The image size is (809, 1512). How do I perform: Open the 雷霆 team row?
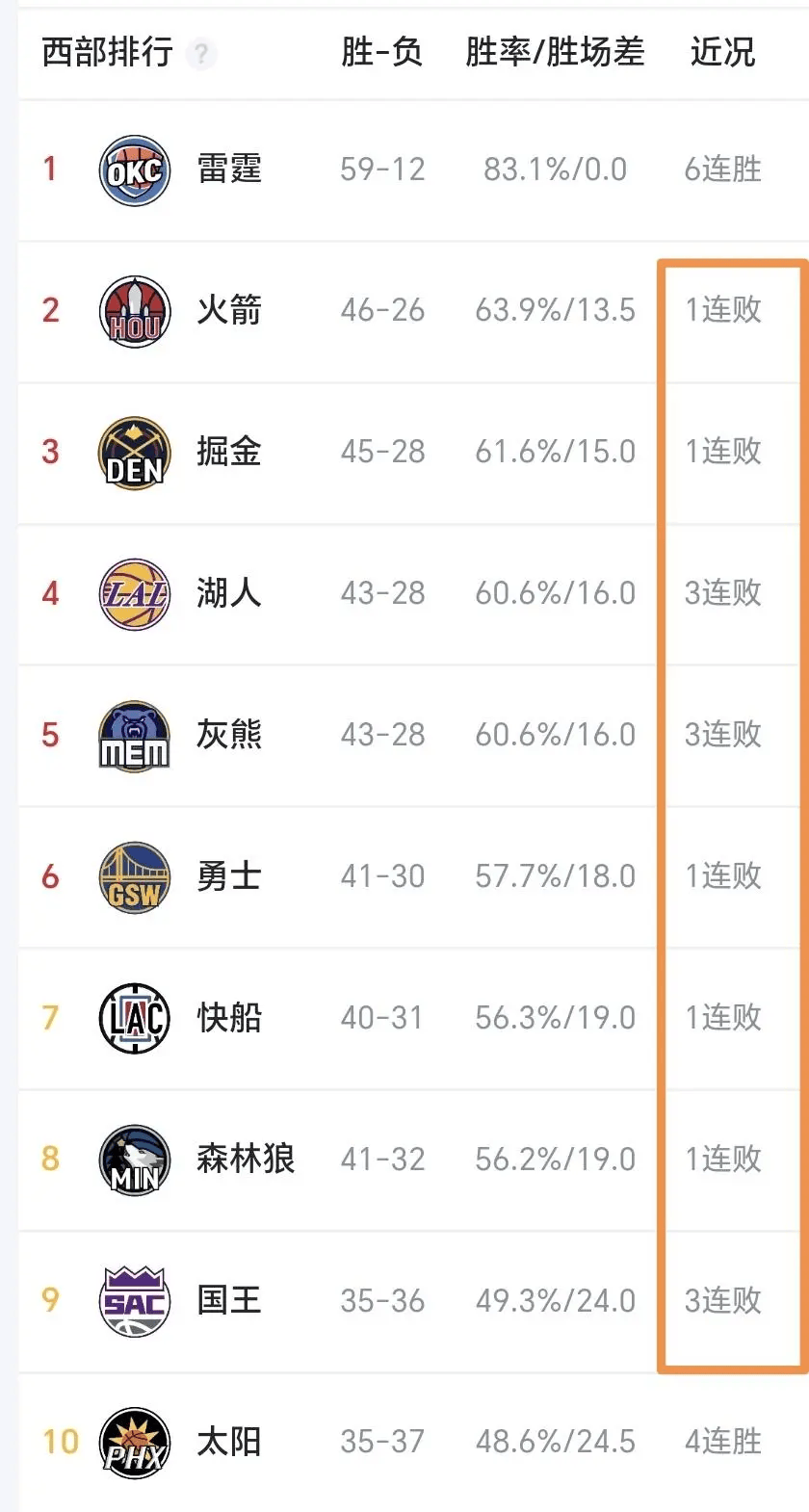pos(413,169)
